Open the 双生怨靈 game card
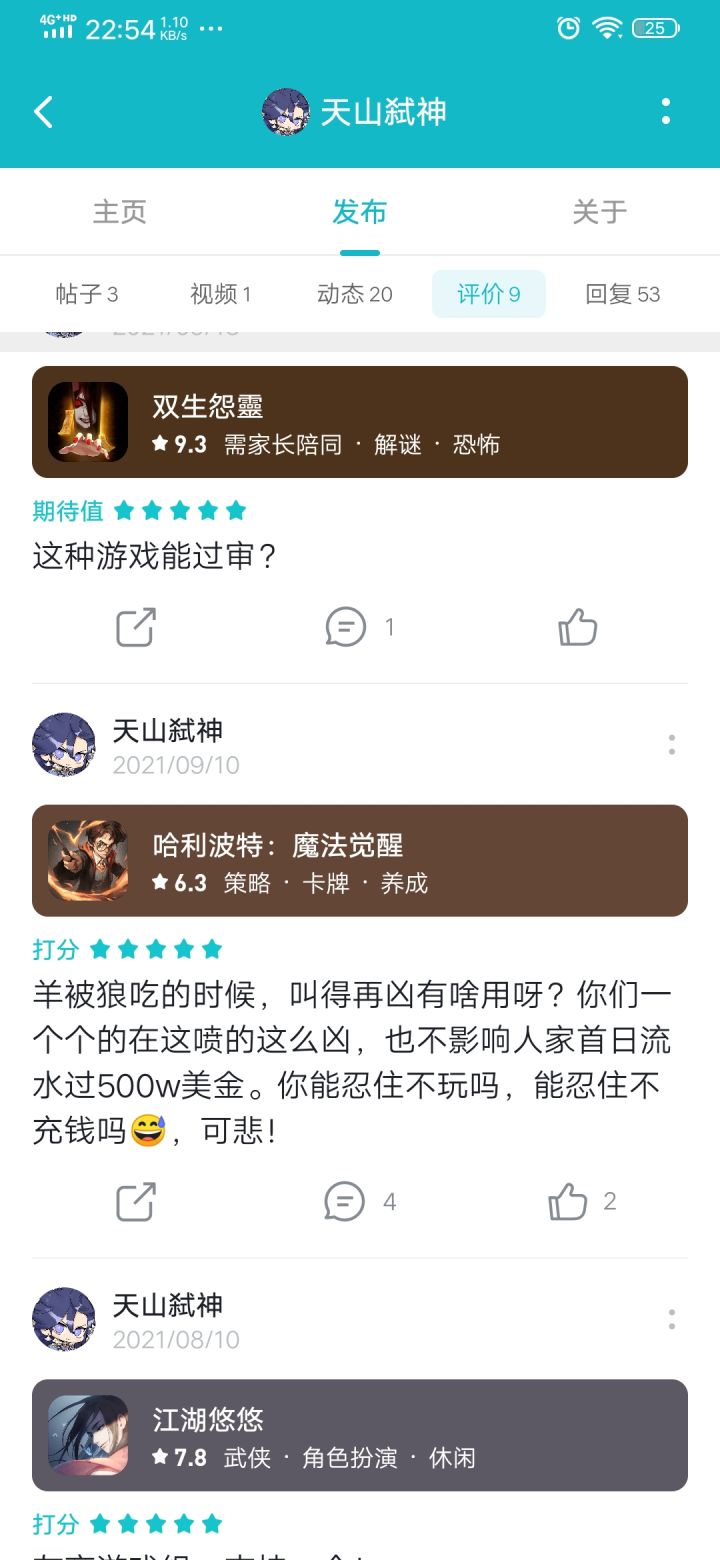720x1560 pixels. tap(360, 422)
